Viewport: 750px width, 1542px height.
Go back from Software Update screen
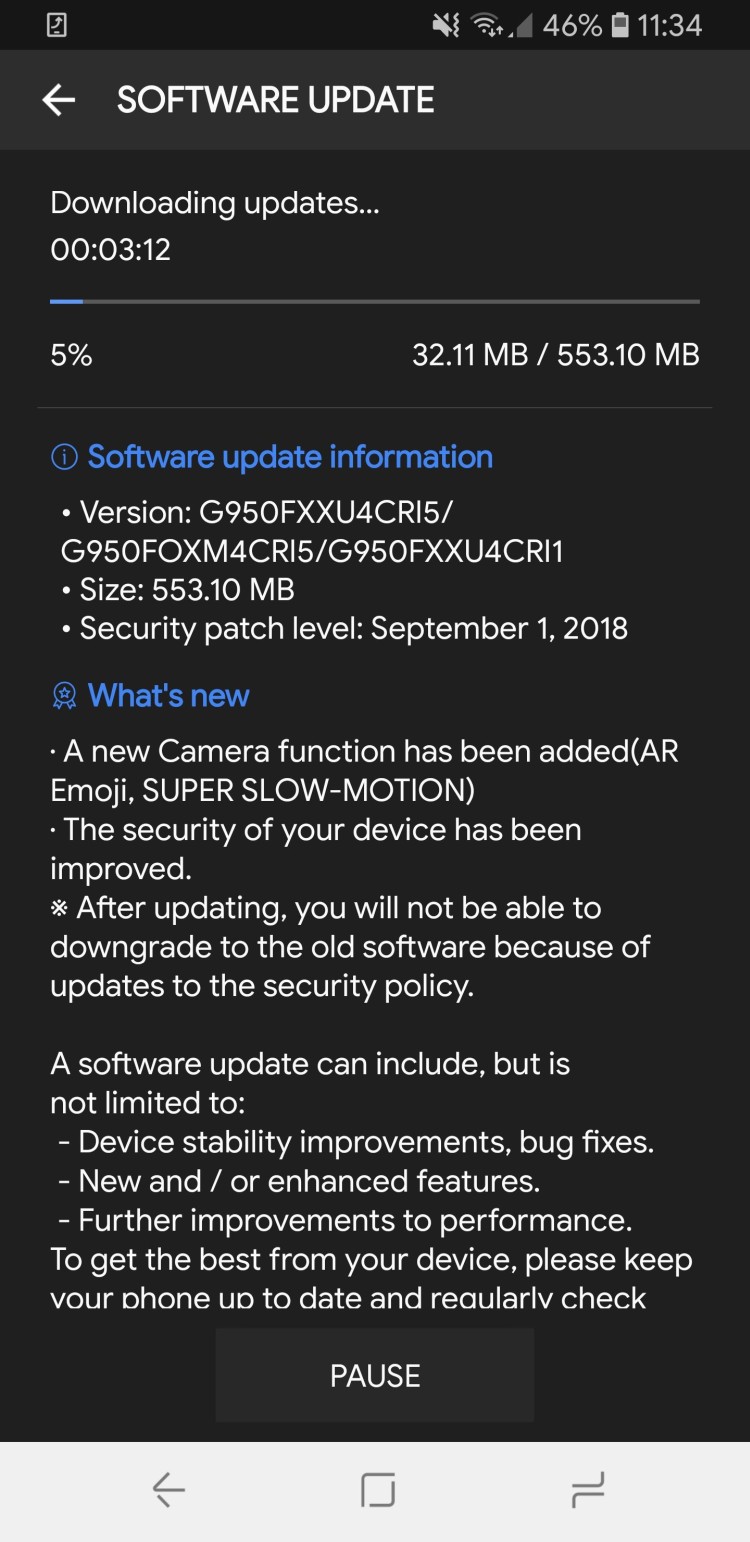pos(58,100)
